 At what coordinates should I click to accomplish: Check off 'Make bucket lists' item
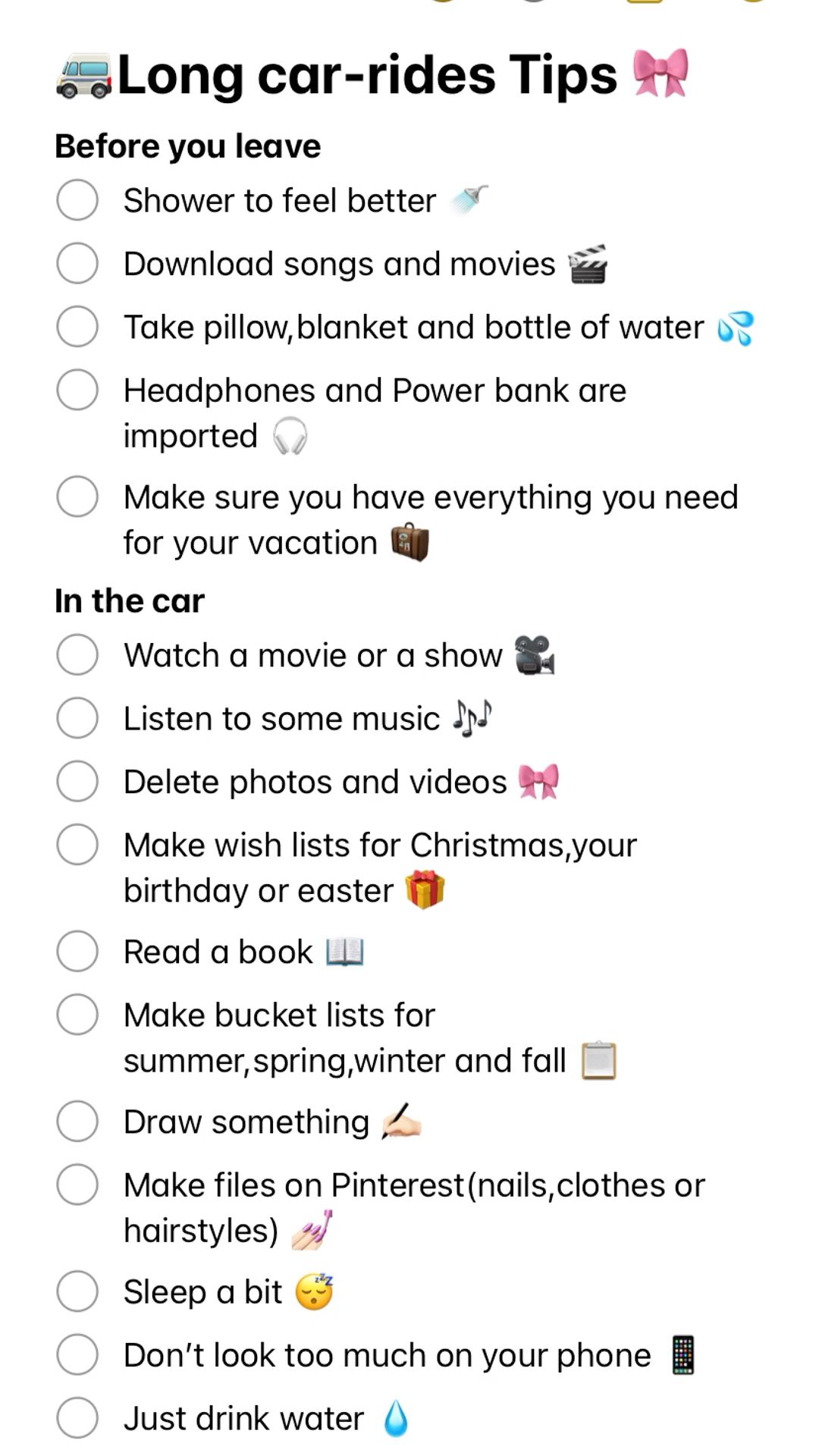[77, 1014]
